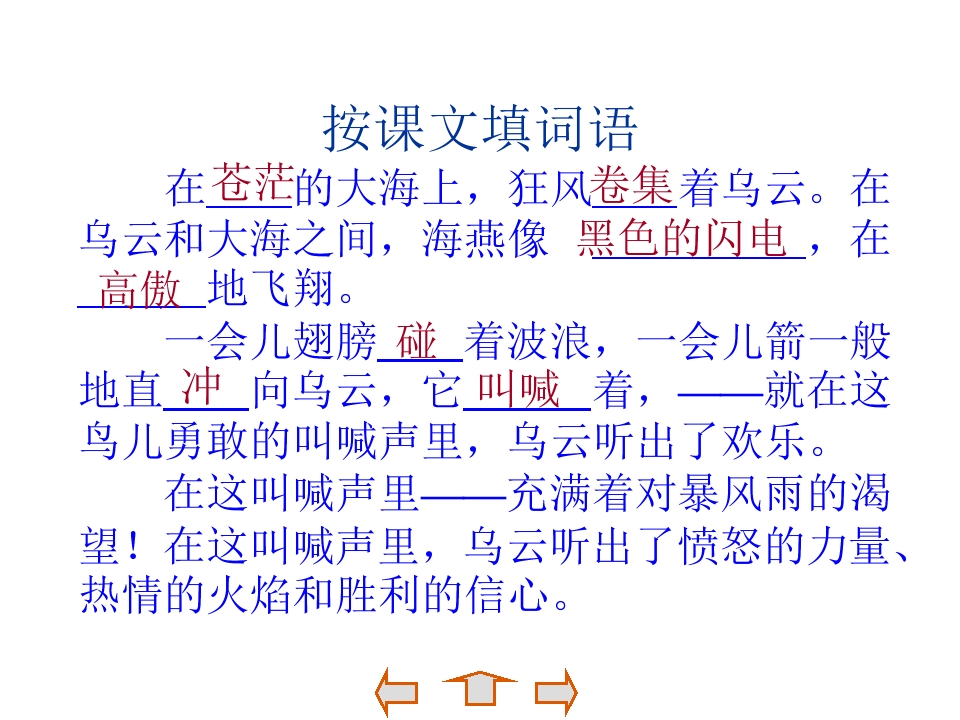Screen dimensions: 960x720
Task: Tap the up arrow to return
Action: (479, 690)
